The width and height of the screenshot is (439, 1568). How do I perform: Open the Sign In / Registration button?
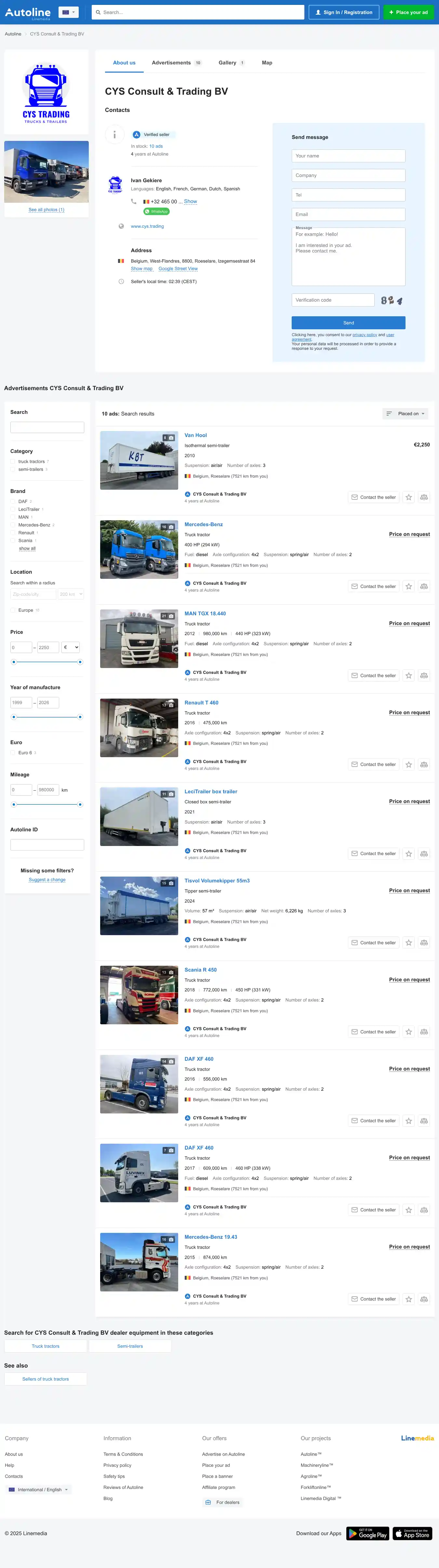pyautogui.click(x=343, y=12)
